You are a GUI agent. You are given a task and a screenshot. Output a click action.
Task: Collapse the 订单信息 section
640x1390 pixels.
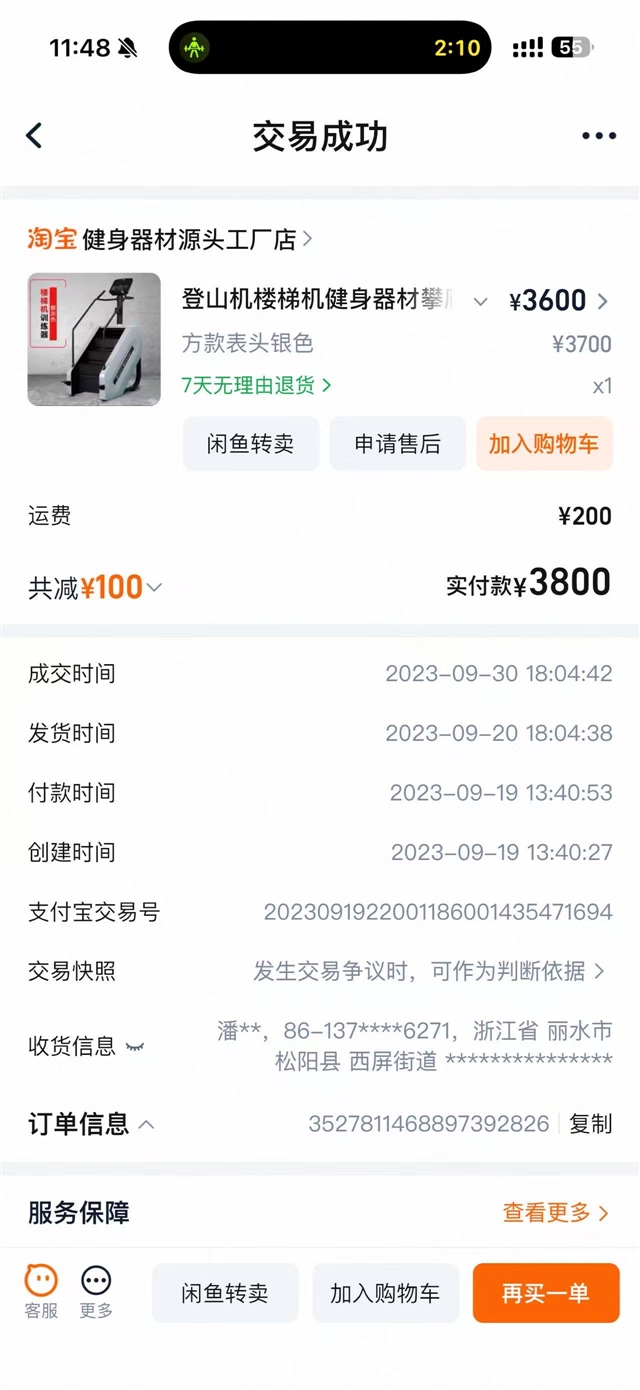tap(146, 1124)
